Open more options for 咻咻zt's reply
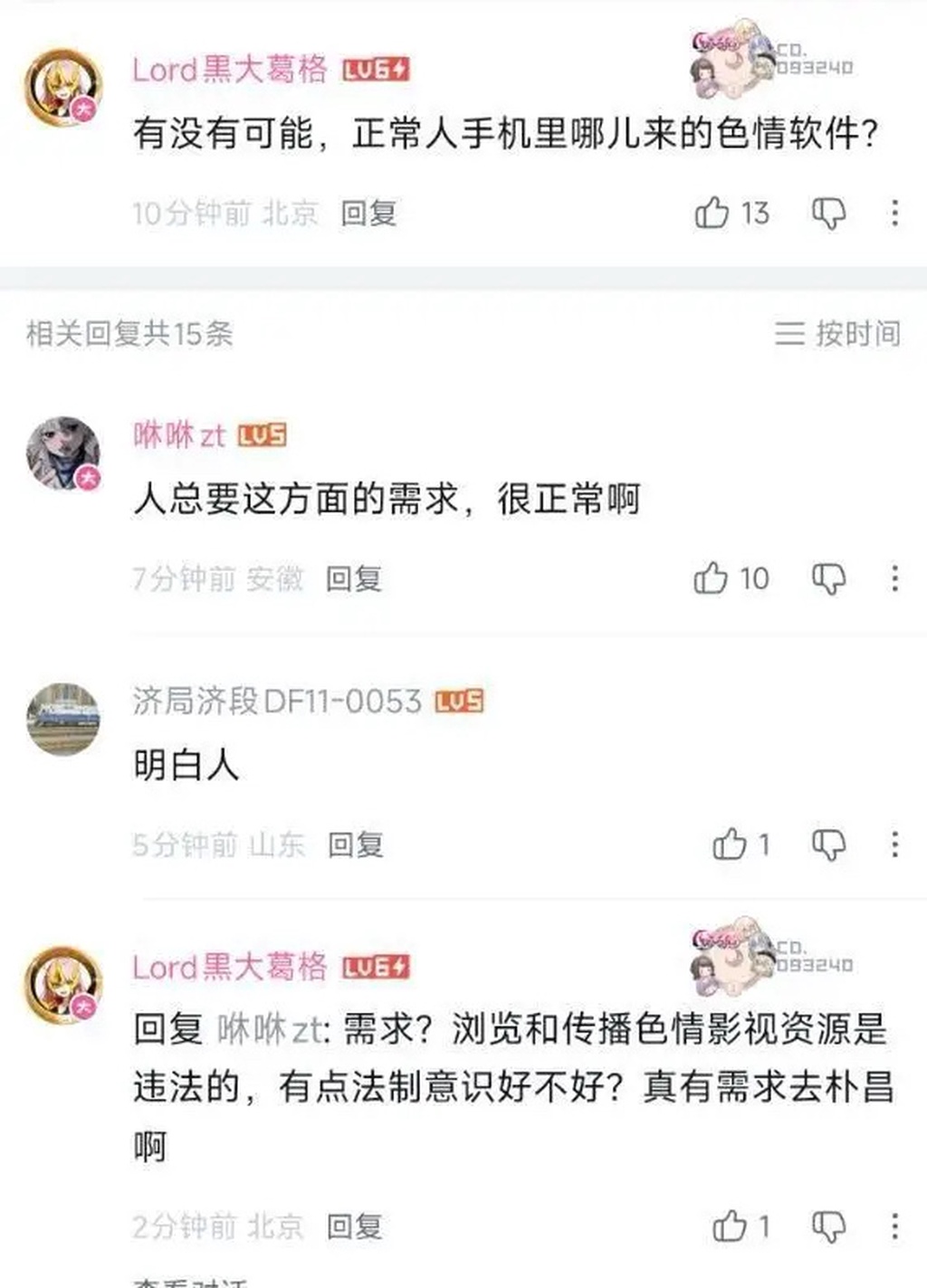Image resolution: width=927 pixels, height=1288 pixels. coord(894,577)
